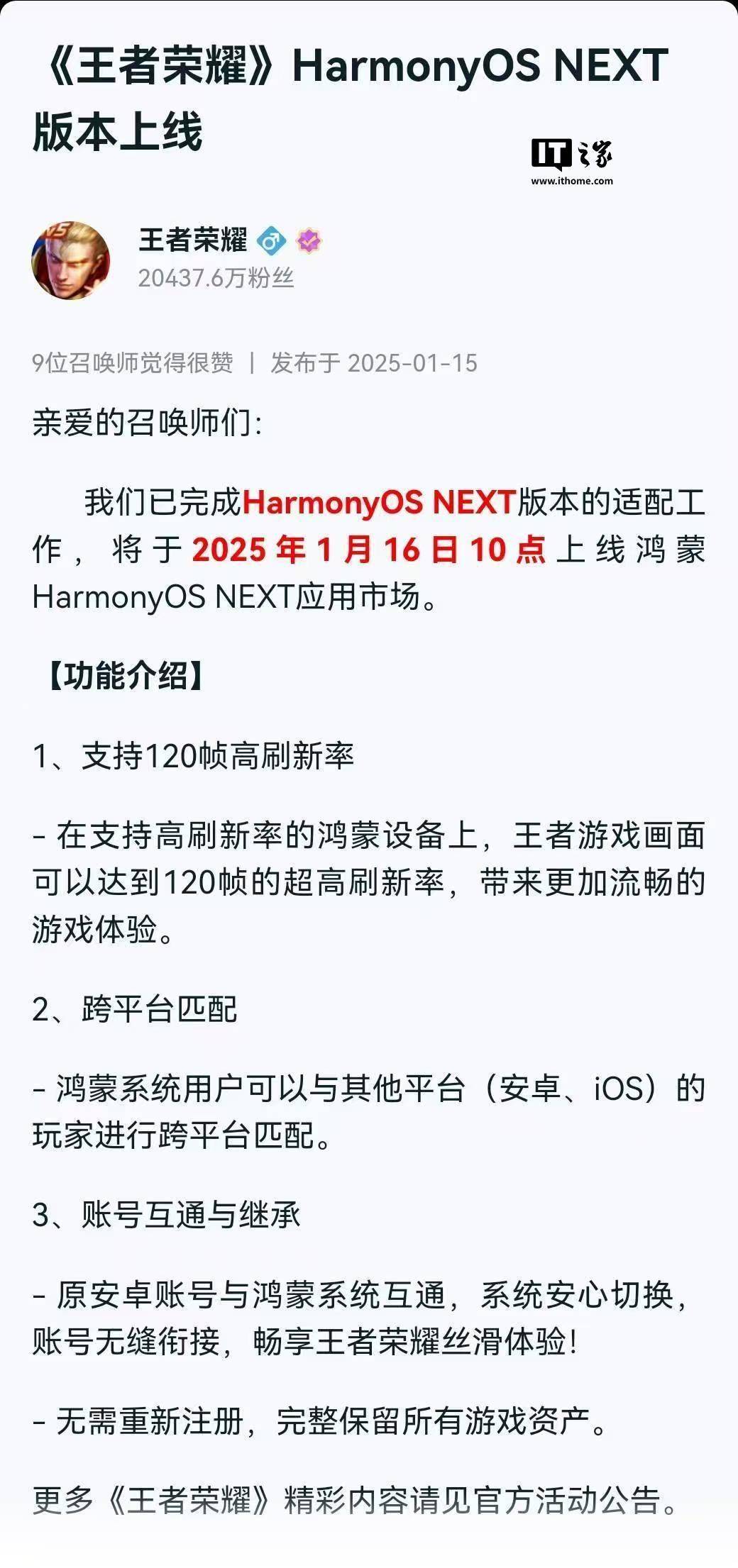The width and height of the screenshot is (738, 1568).
Task: Open the 王者荣耀 author avatar
Action: [x=71, y=260]
